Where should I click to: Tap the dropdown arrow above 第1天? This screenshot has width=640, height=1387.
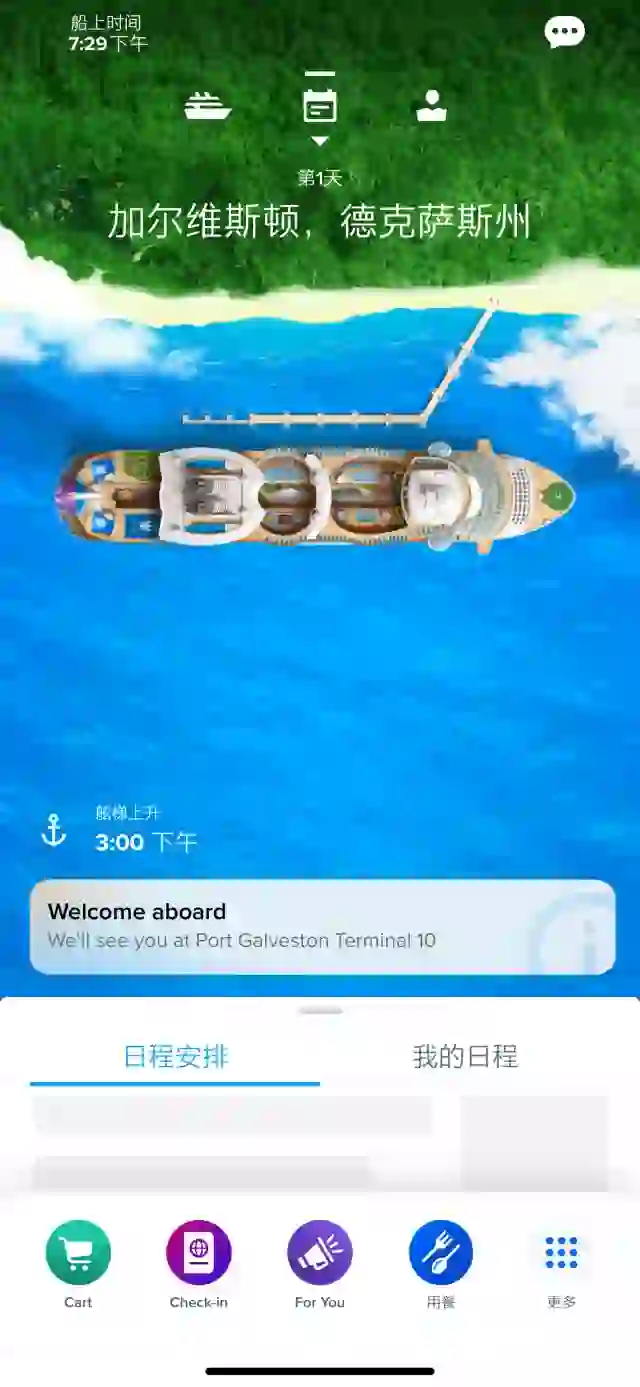[320, 141]
